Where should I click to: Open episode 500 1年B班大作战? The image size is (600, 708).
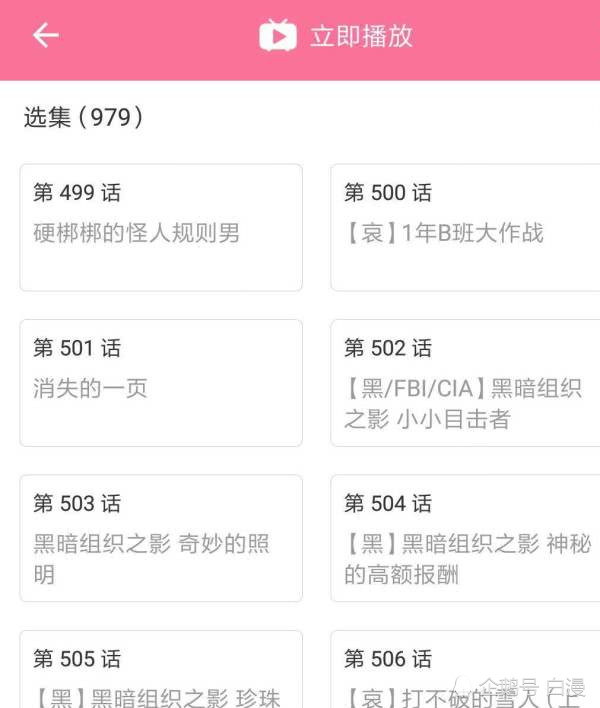point(465,227)
